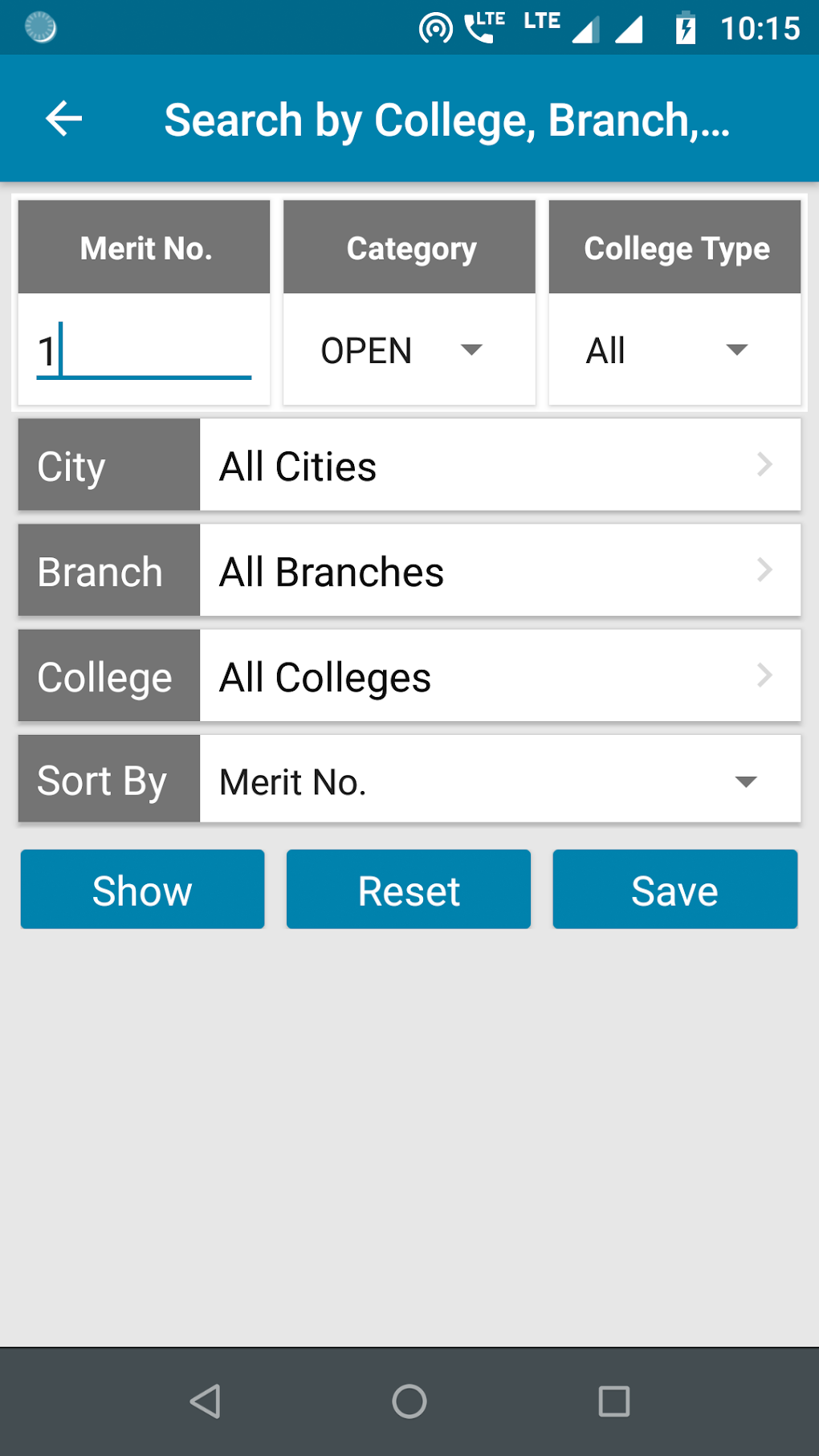Tap the hotspot icon in the status bar
The height and width of the screenshot is (1456, 819).
436,27
